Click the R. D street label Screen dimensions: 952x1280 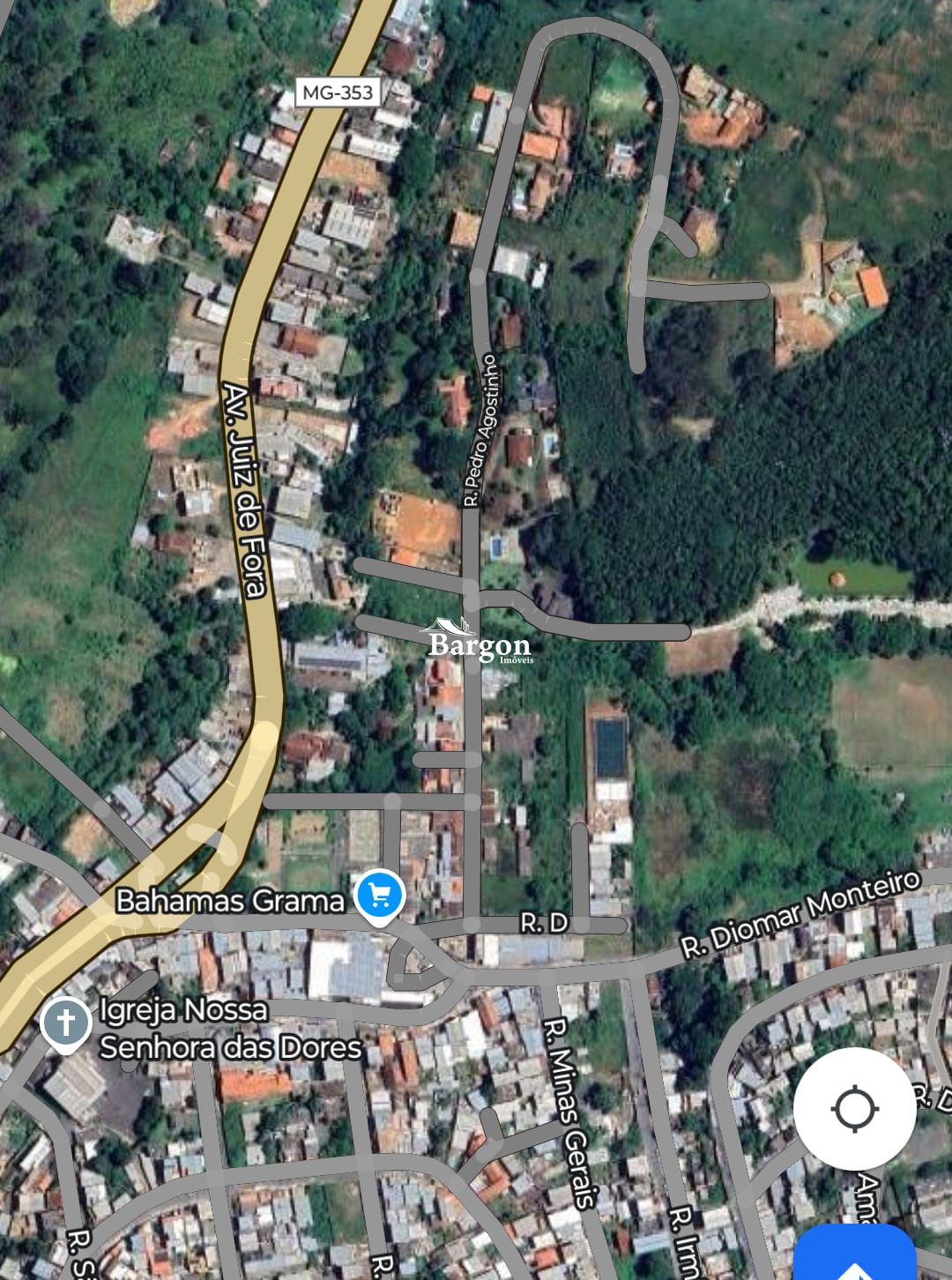tap(543, 922)
